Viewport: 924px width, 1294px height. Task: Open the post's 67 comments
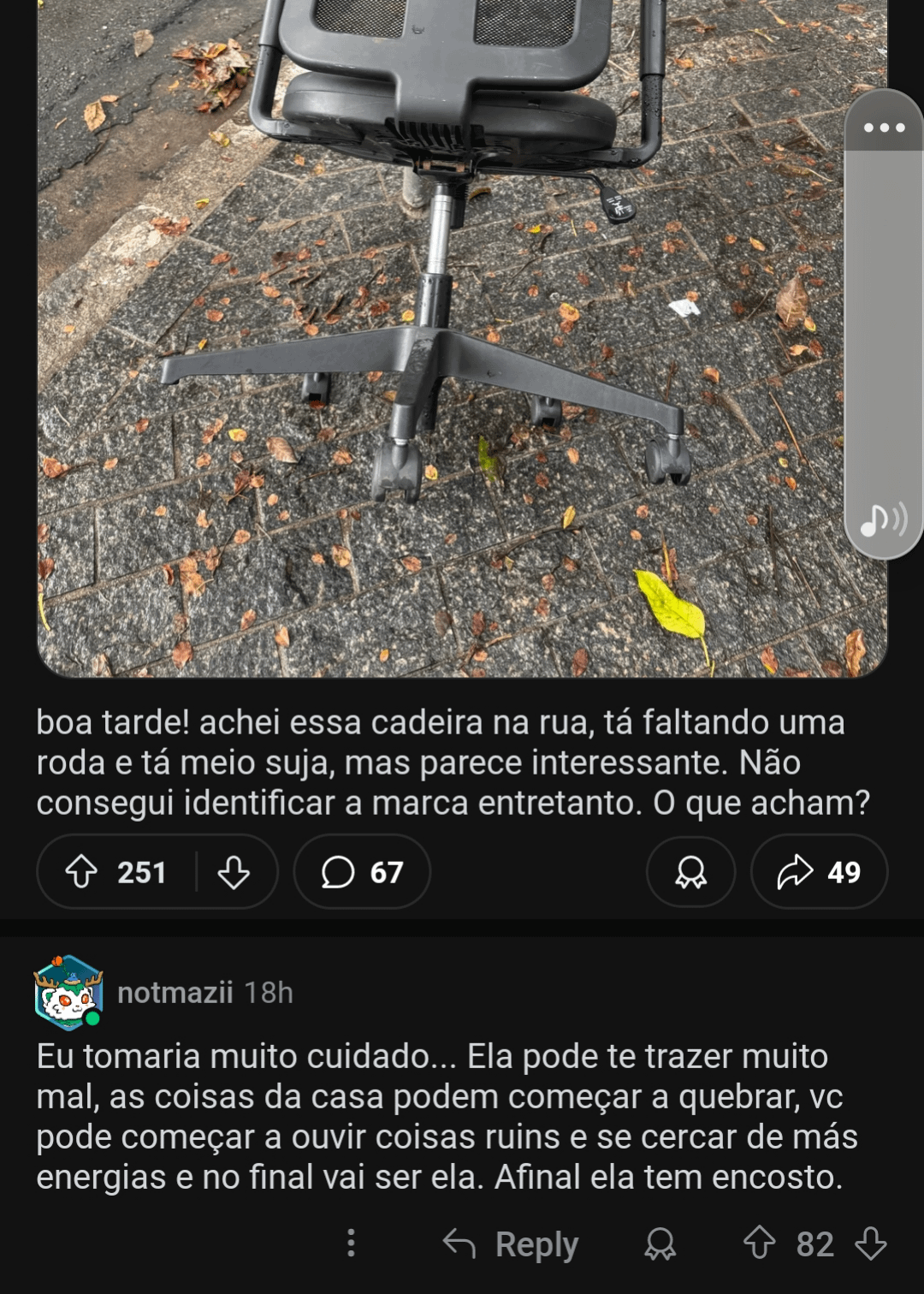click(x=362, y=872)
